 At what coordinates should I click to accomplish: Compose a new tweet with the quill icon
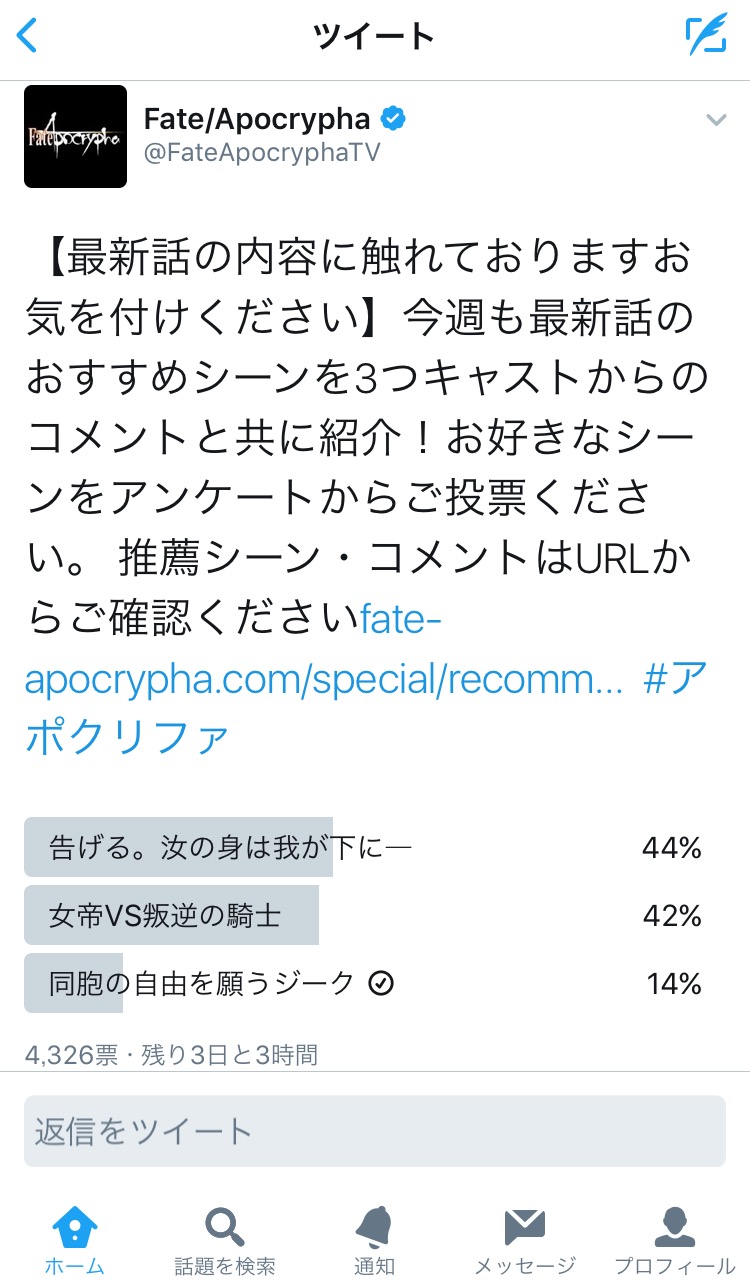coord(706,35)
